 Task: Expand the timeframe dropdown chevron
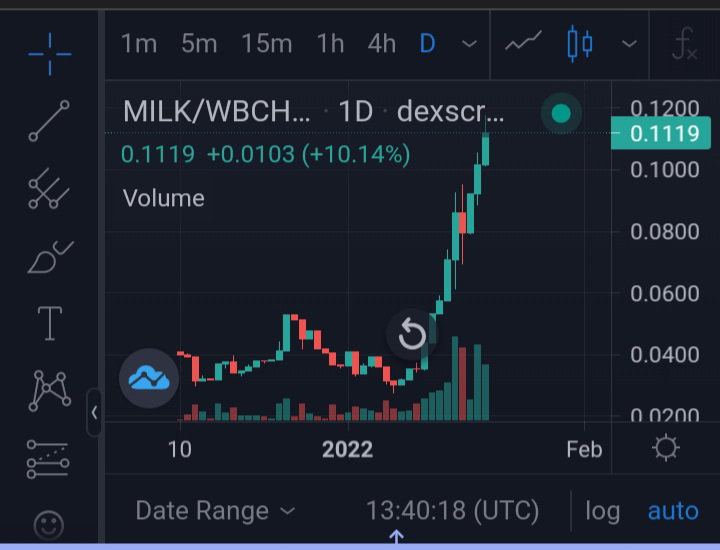click(x=469, y=44)
